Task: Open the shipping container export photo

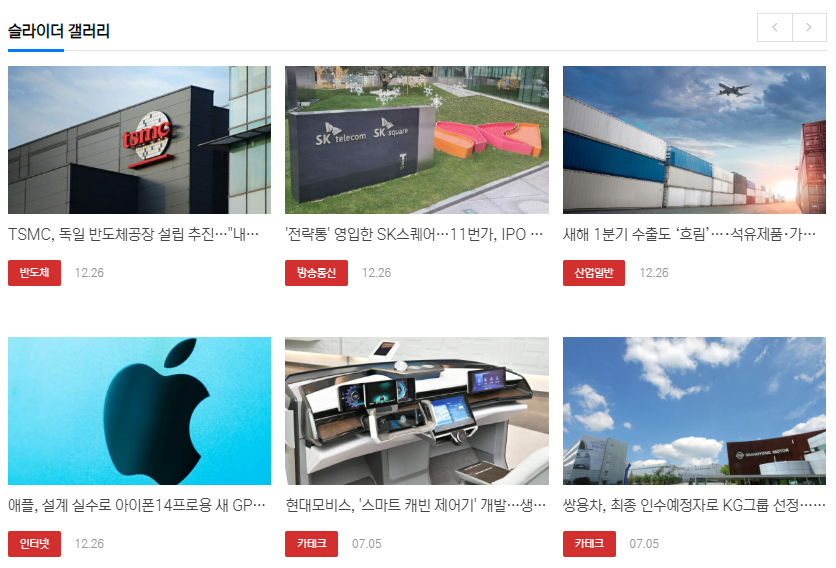Action: (694, 140)
